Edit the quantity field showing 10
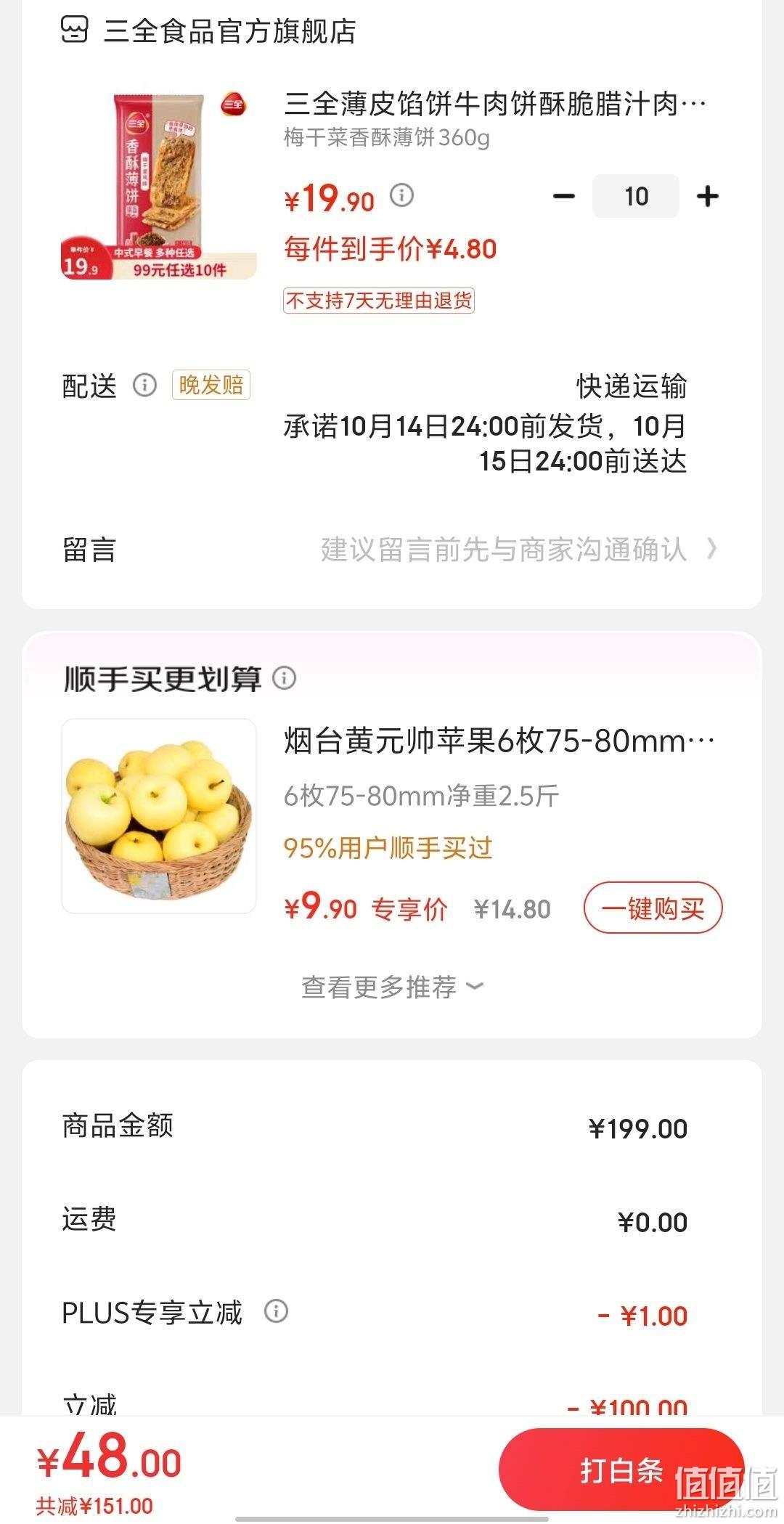Viewport: 784px width, 1524px height. coord(636,196)
